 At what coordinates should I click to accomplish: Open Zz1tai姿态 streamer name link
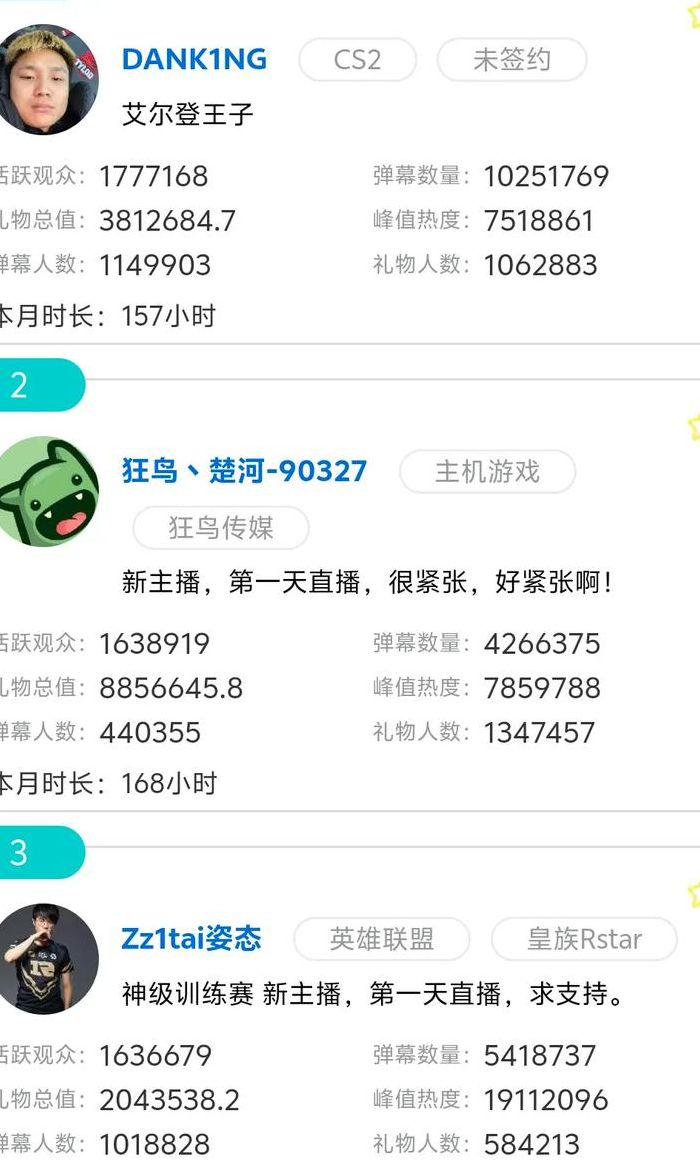coord(191,939)
